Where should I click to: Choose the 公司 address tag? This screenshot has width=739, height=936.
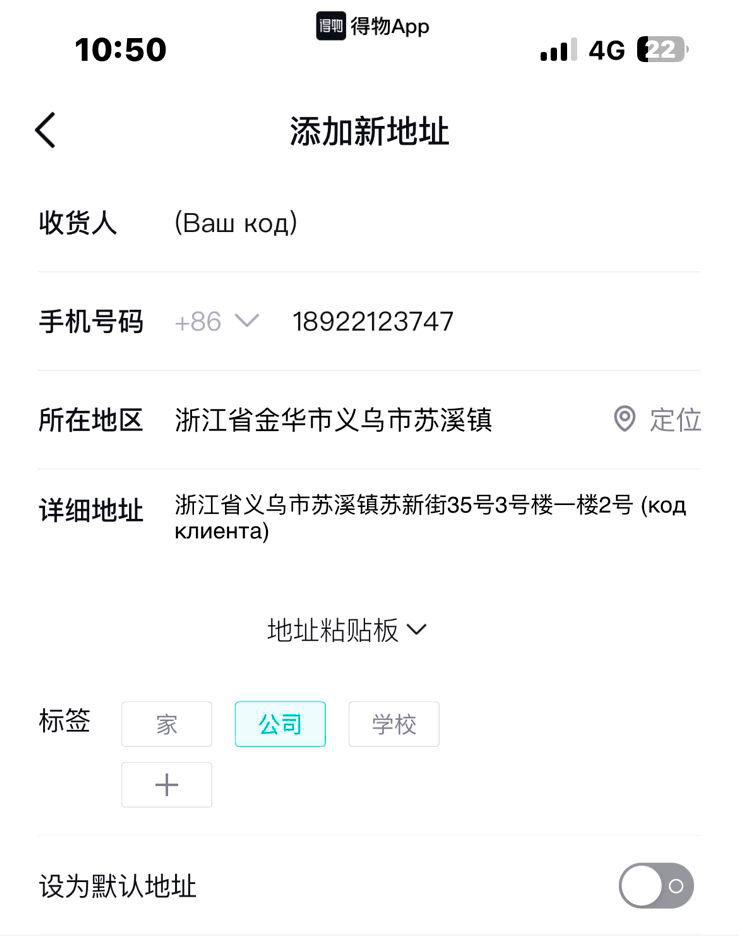pos(280,724)
